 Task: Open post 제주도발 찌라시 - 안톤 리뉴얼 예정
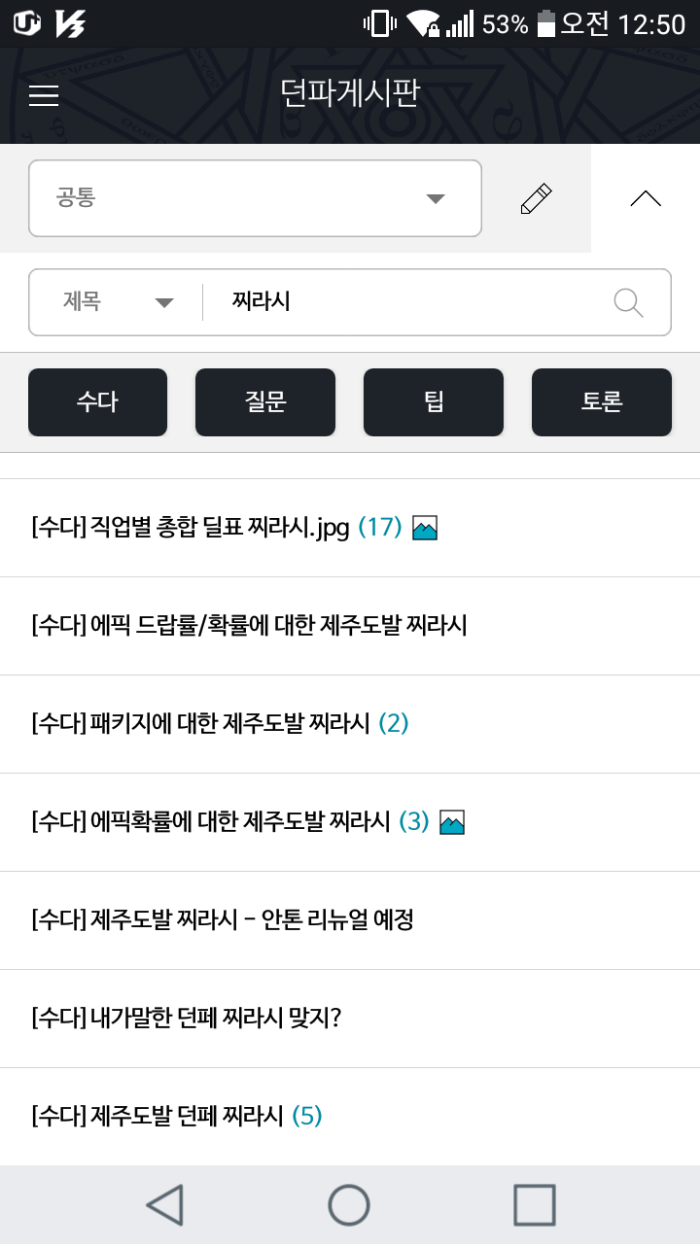click(x=222, y=919)
